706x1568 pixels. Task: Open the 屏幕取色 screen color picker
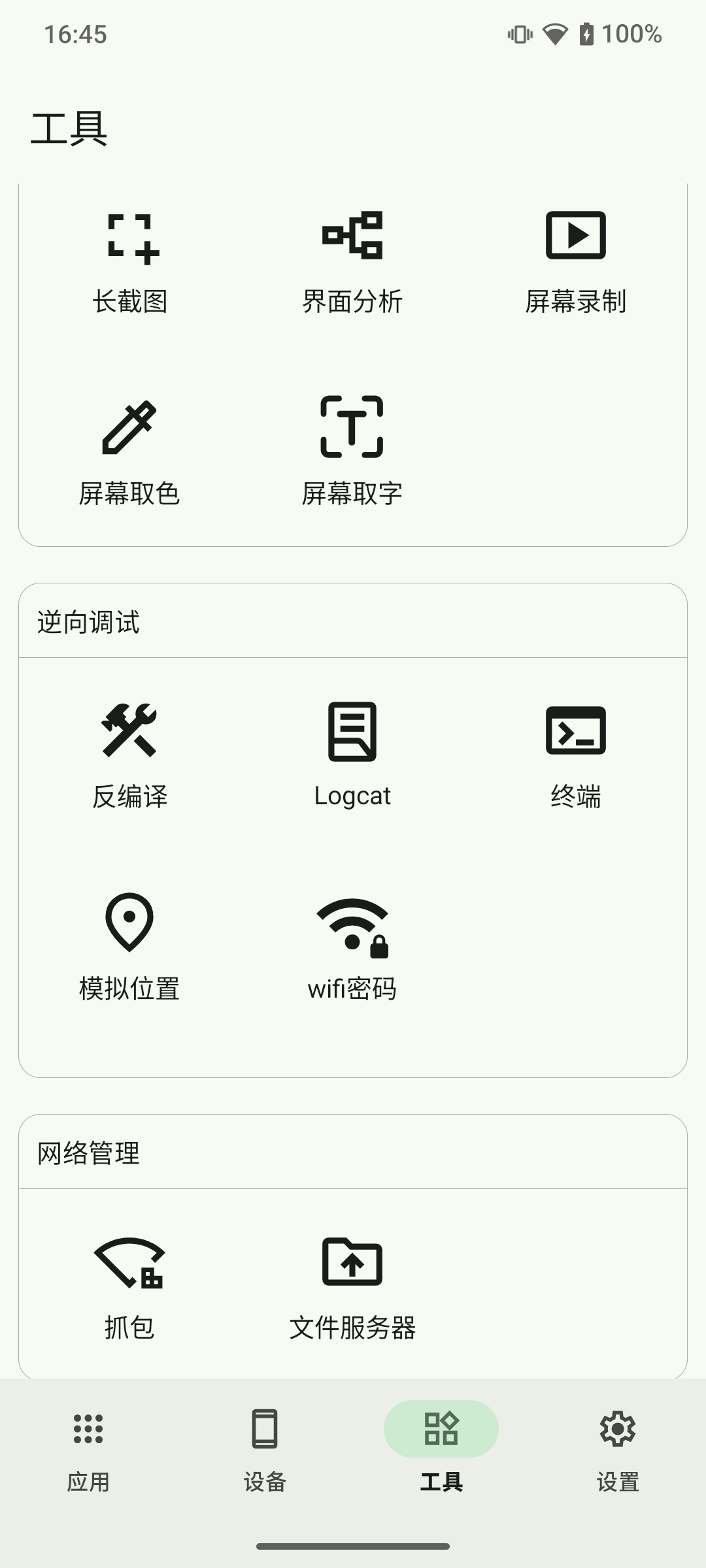pyautogui.click(x=129, y=451)
